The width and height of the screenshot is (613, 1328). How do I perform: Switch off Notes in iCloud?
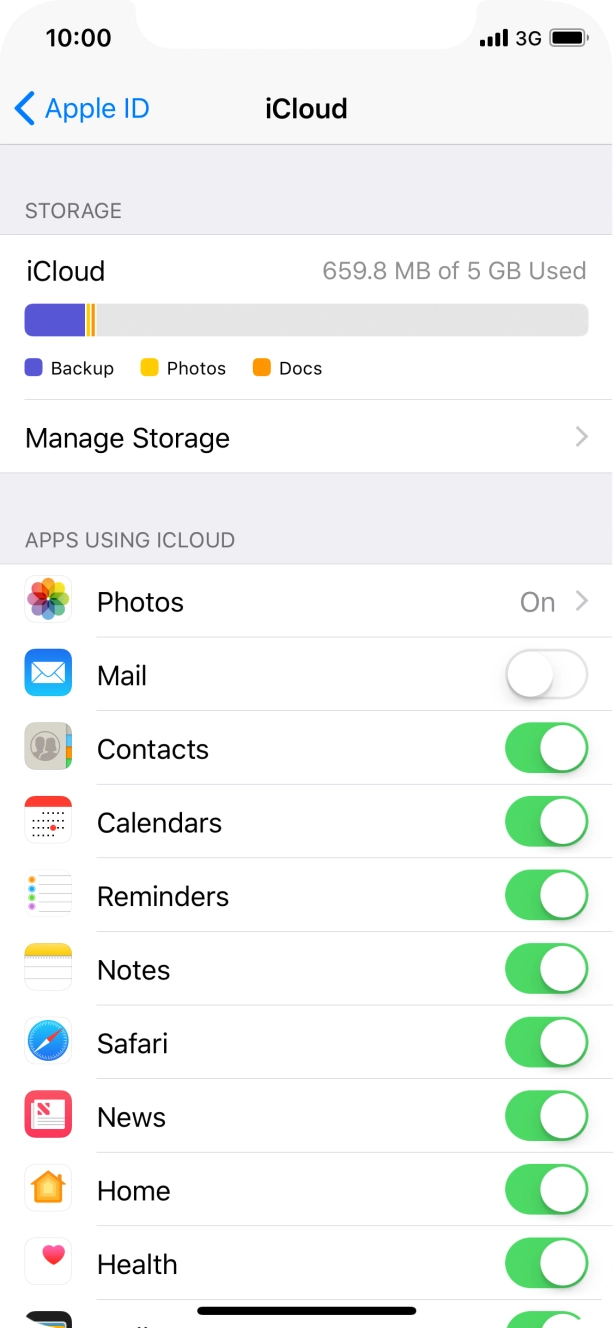point(546,970)
